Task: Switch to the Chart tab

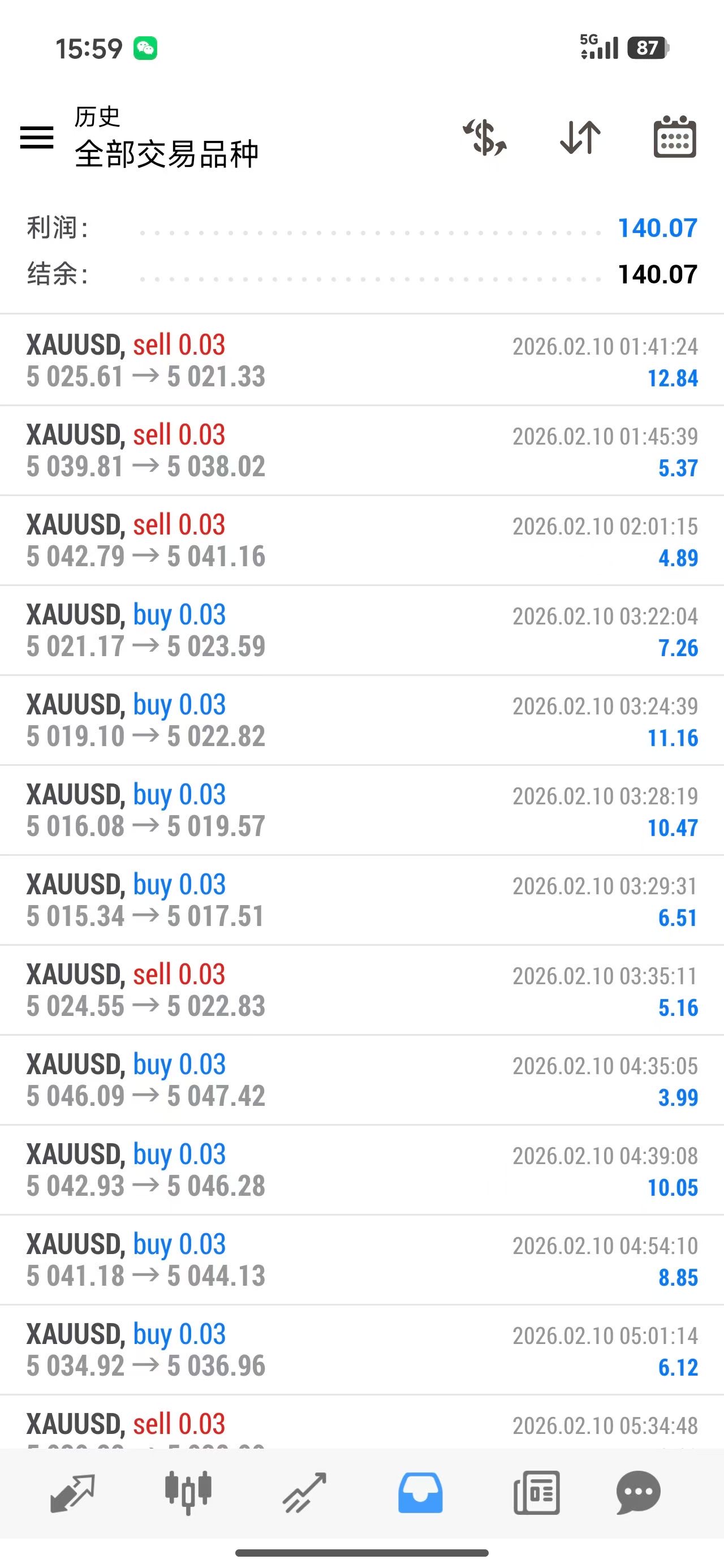Action: pyautogui.click(x=188, y=1493)
